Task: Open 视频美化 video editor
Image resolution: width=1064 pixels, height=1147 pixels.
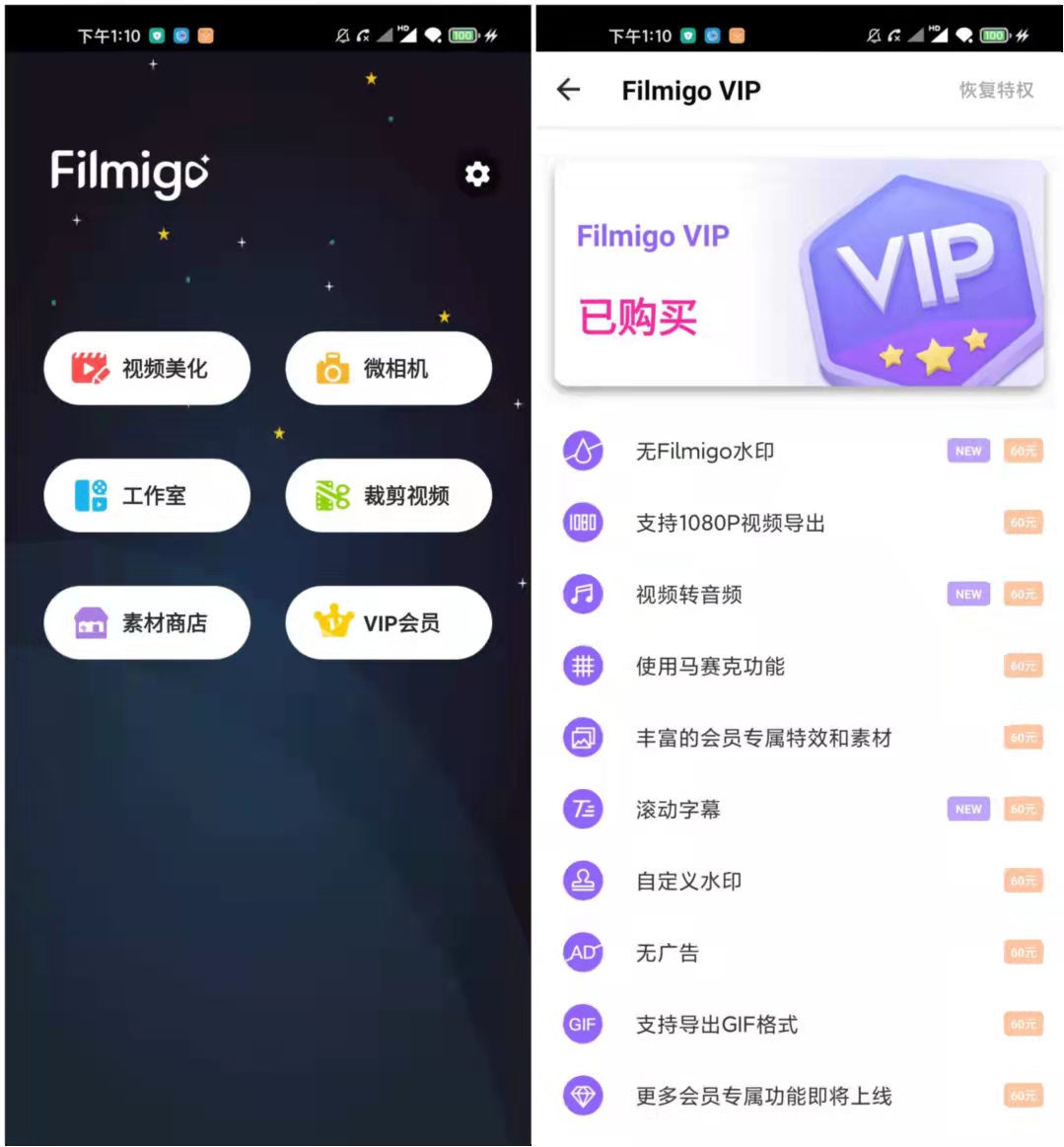Action: point(147,369)
